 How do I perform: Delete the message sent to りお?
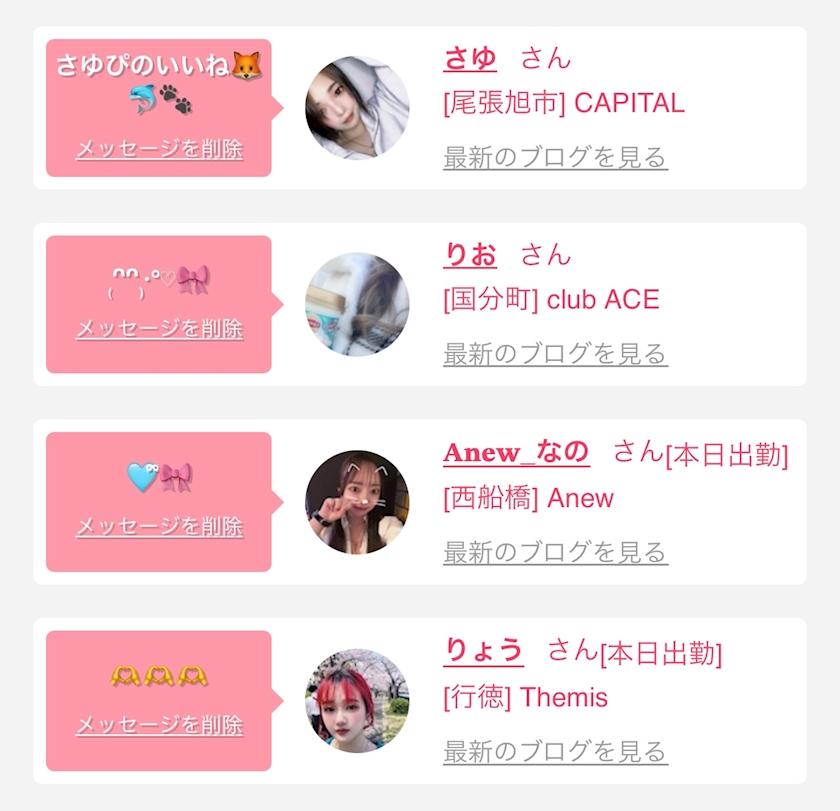[159, 328]
